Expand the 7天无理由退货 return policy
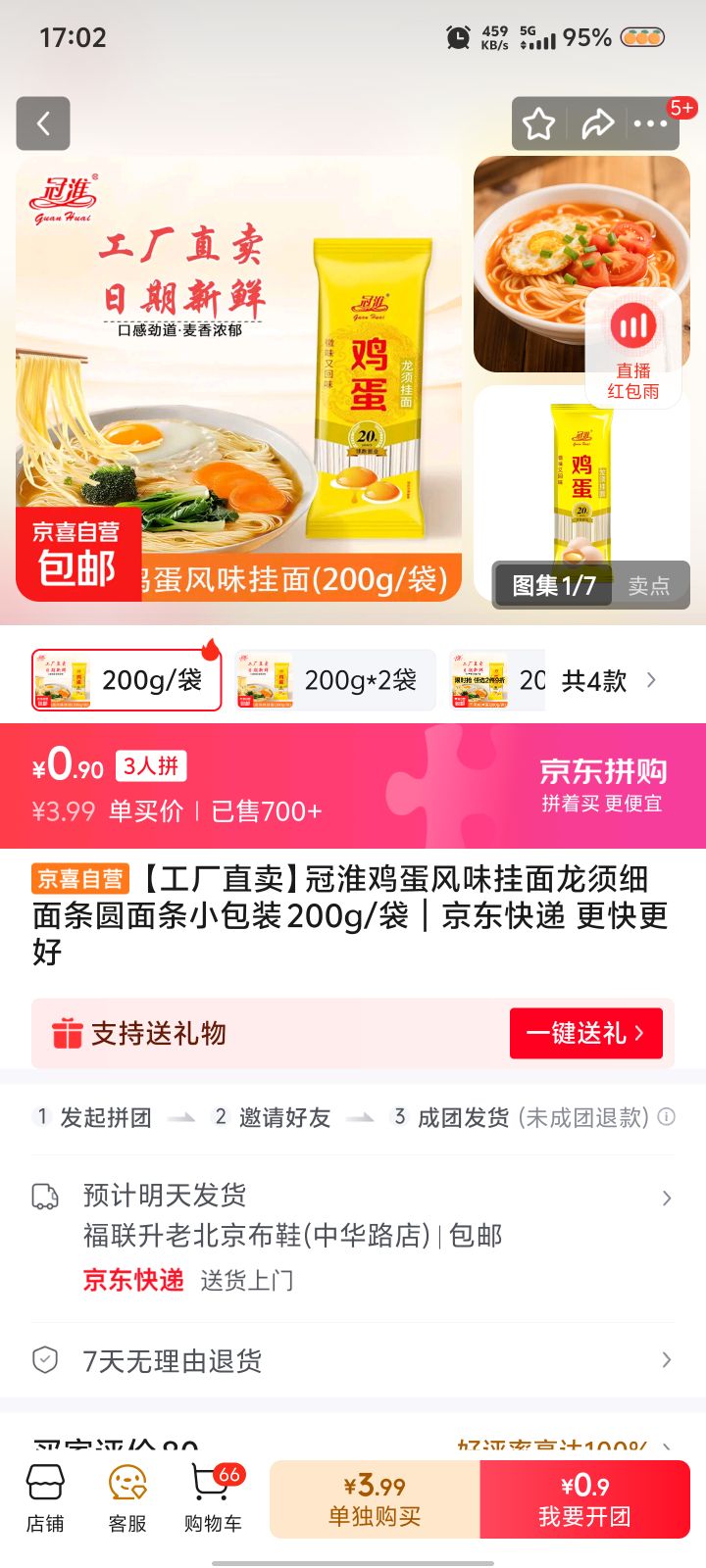Viewport: 706px width, 1568px height. pos(353,1360)
